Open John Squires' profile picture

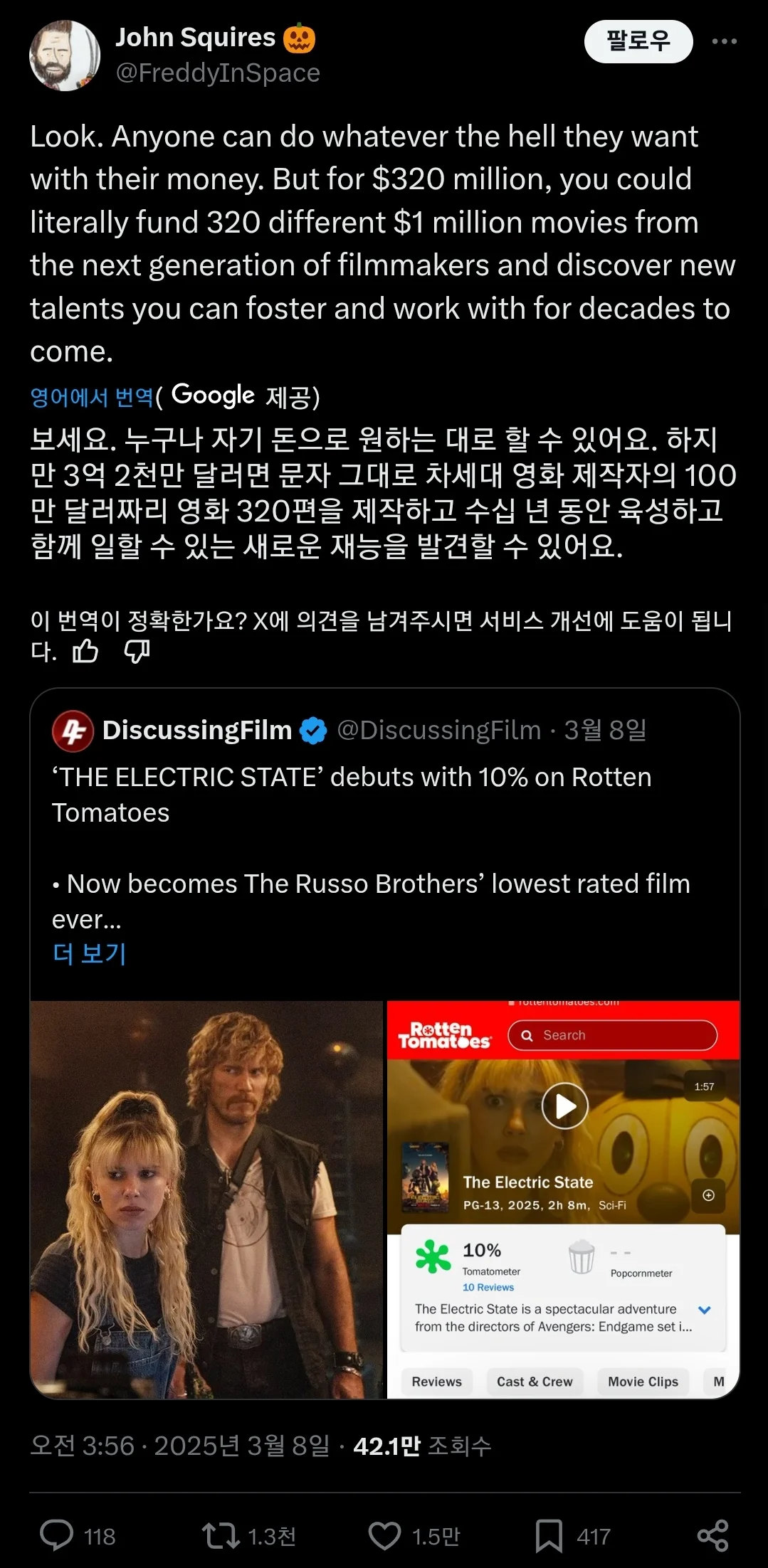pos(65,55)
